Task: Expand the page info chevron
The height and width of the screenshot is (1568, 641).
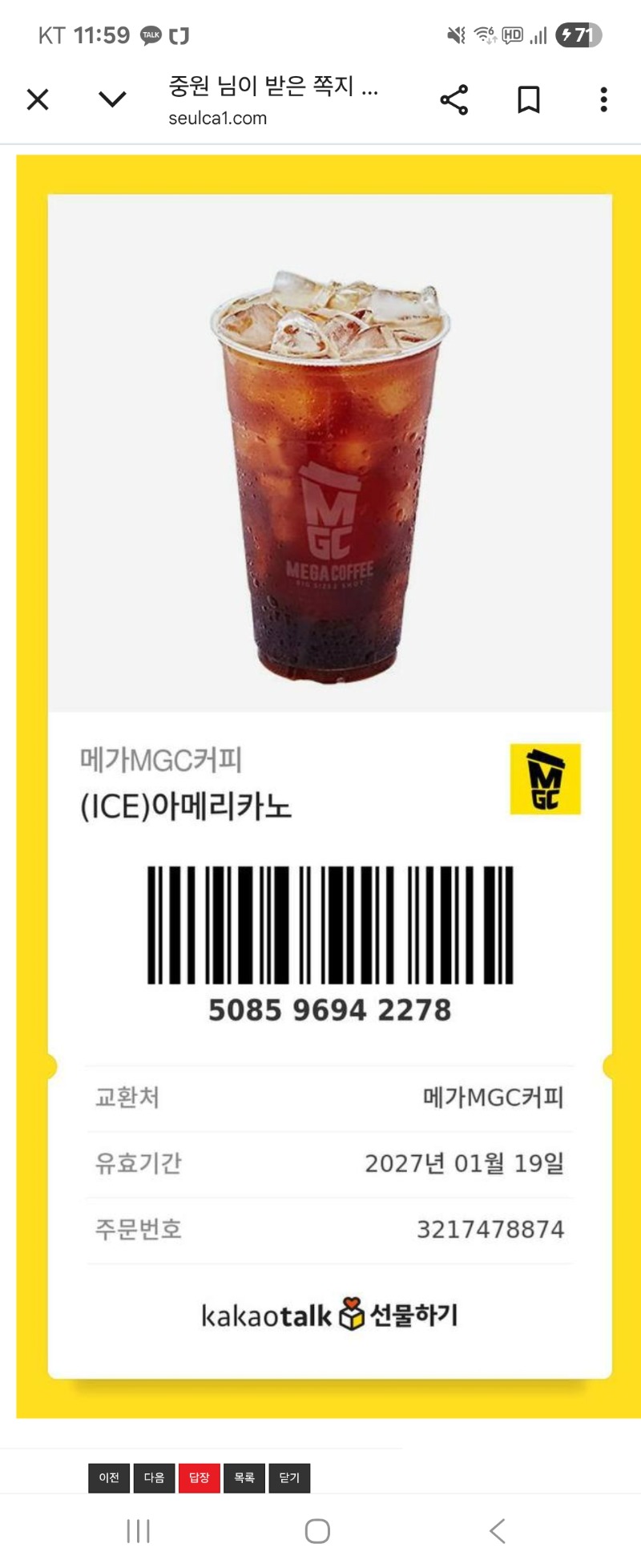Action: pyautogui.click(x=112, y=99)
